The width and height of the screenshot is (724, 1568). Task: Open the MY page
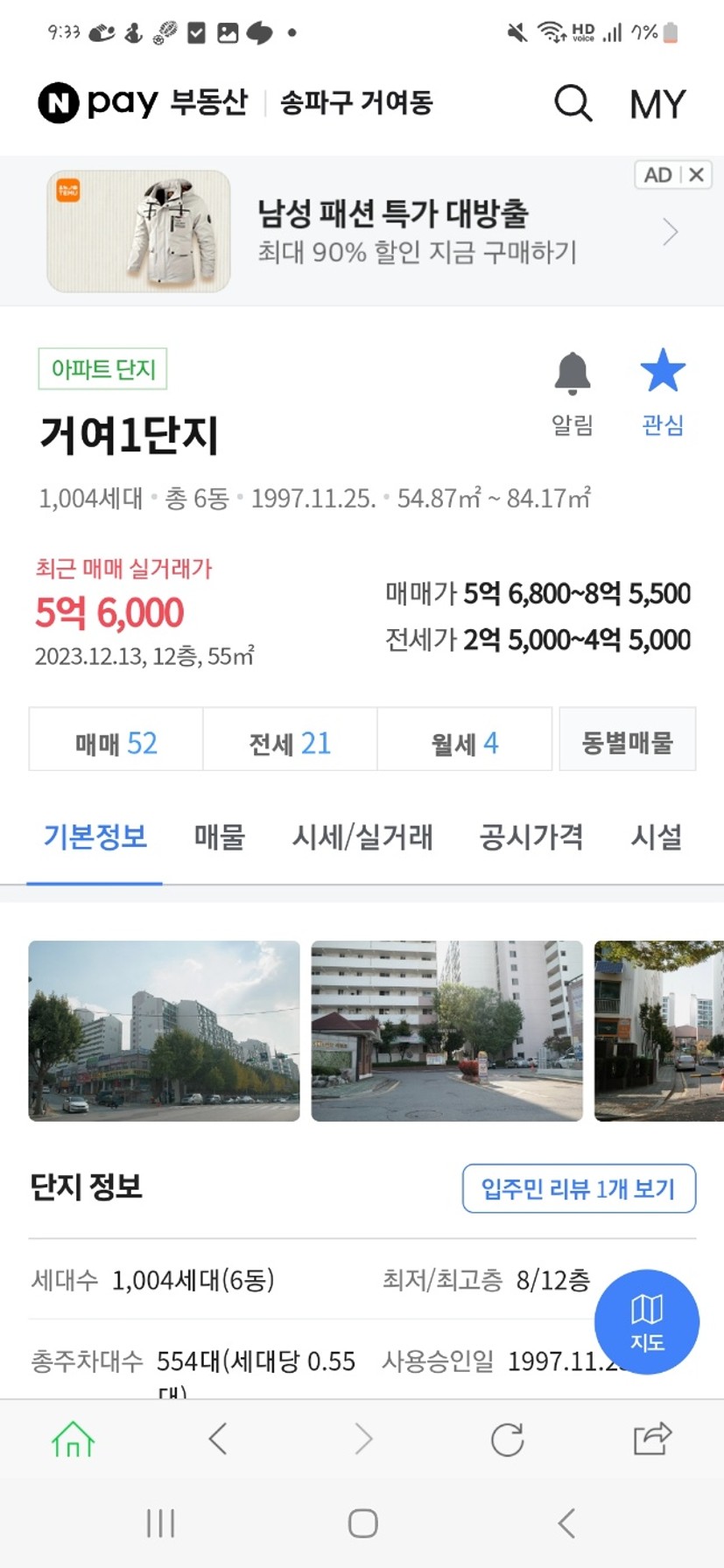(657, 105)
